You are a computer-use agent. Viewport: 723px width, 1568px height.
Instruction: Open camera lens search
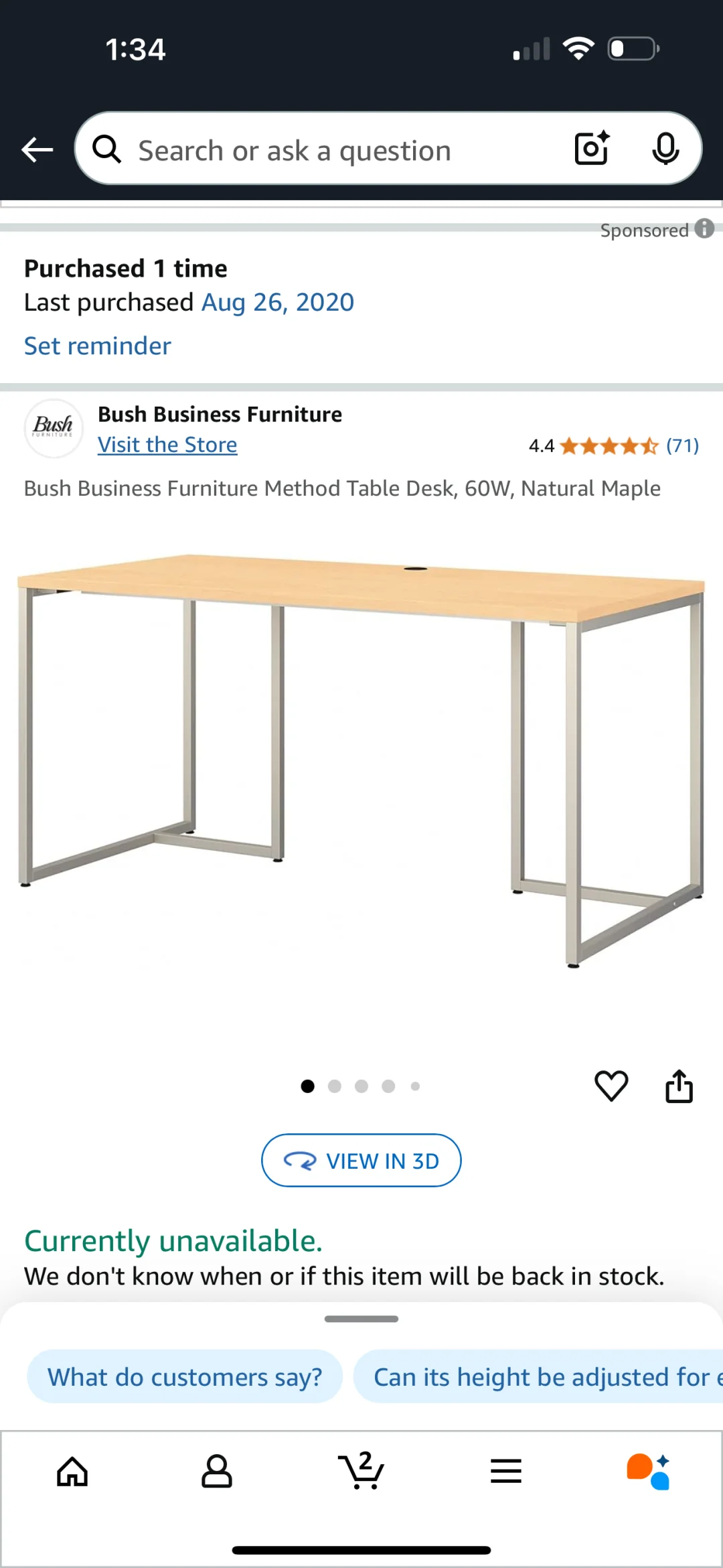592,148
